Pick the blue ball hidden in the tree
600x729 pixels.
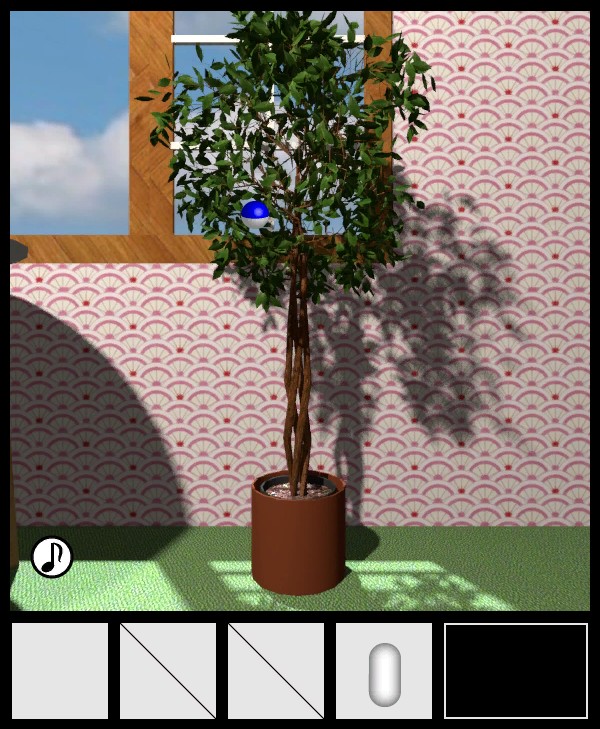[x=255, y=212]
